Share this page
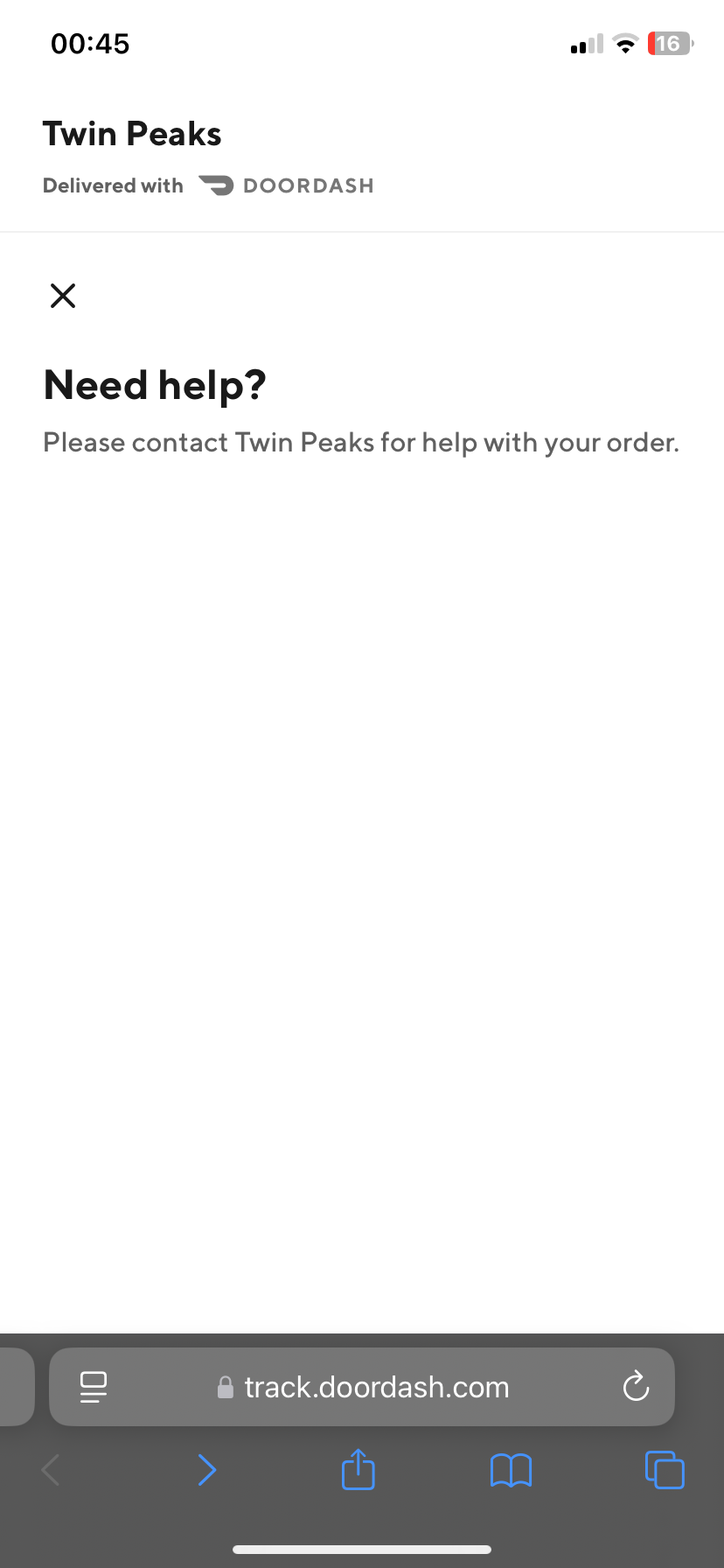Image resolution: width=724 pixels, height=1568 pixels. (359, 1470)
